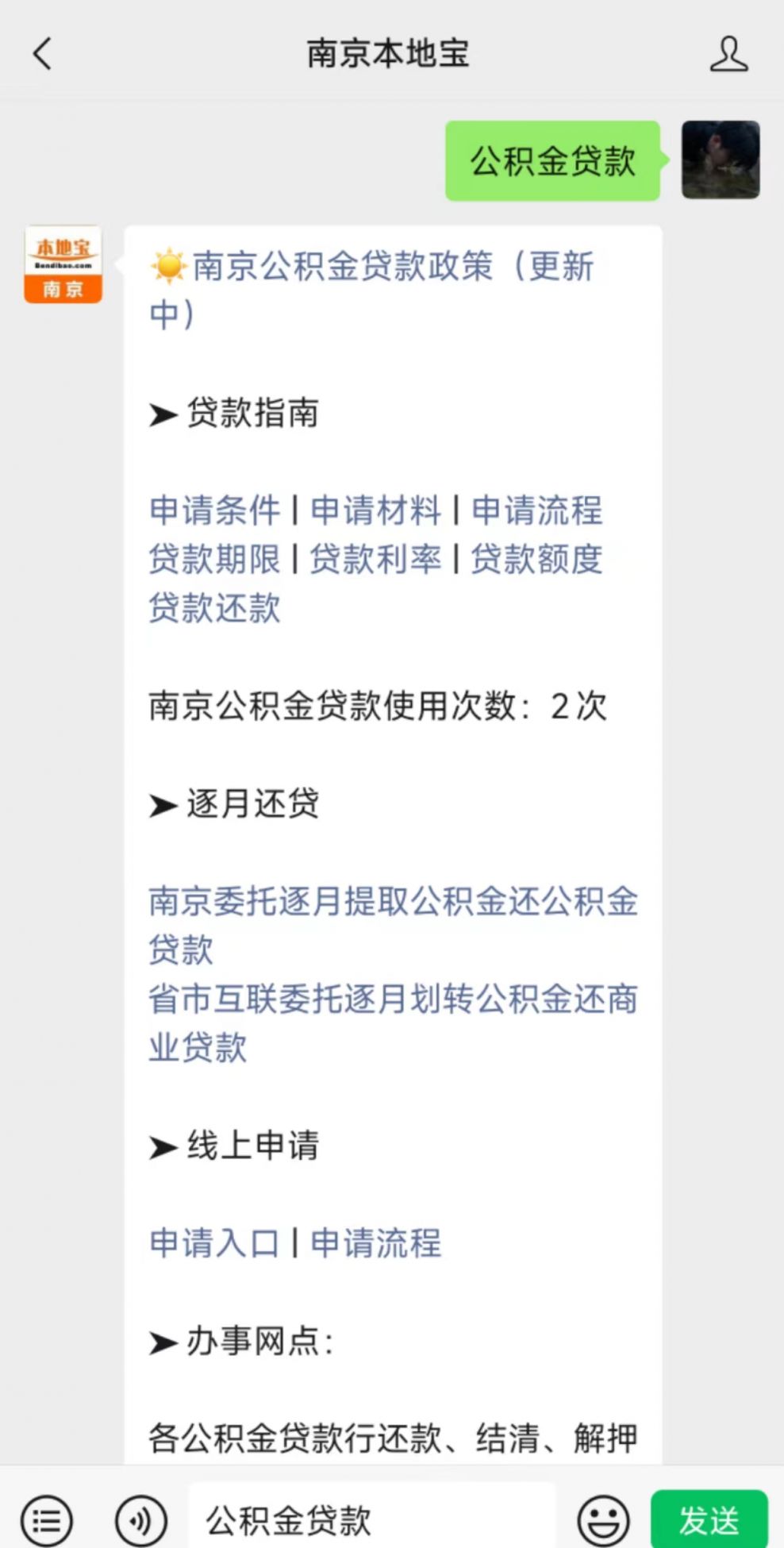Open the 申请材料 link
This screenshot has width=784, height=1548.
pos(375,512)
